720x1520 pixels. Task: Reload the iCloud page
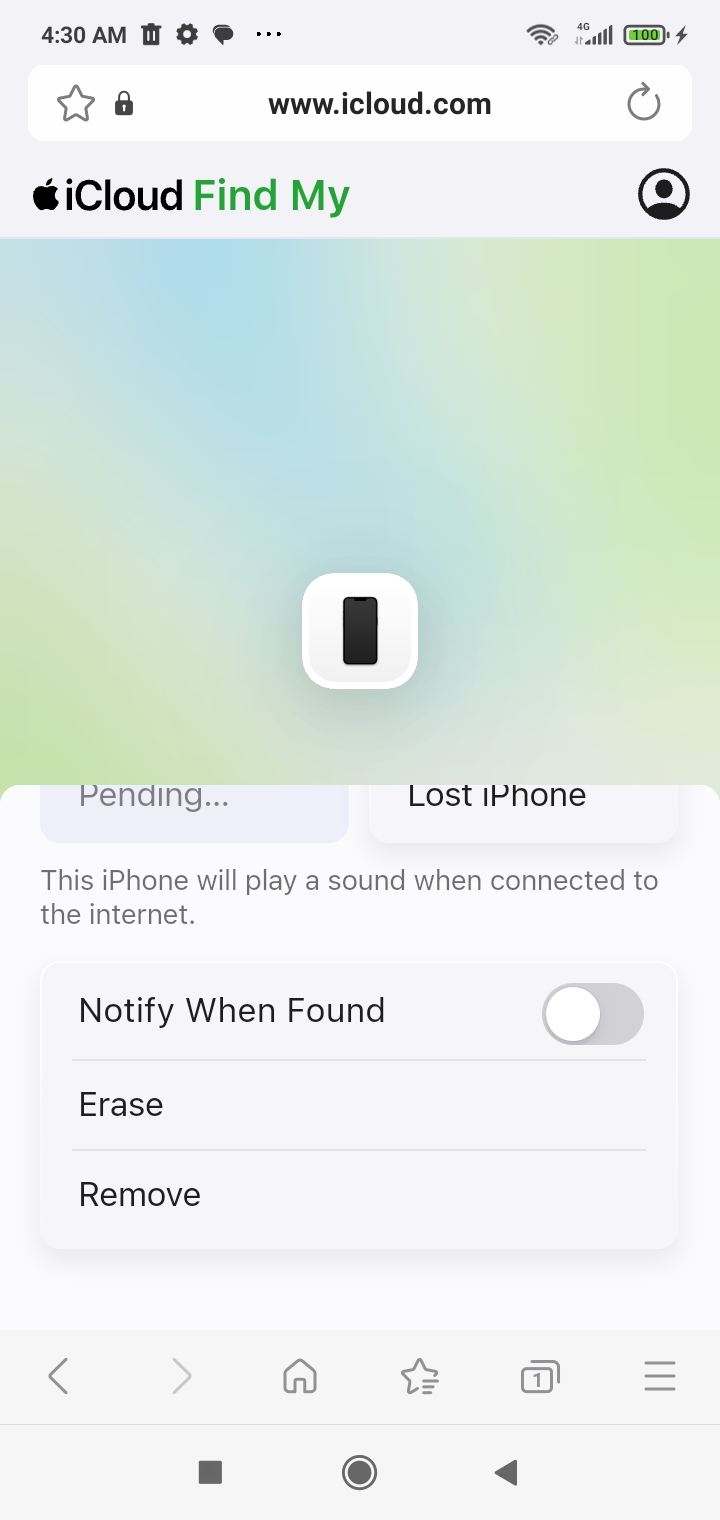[x=643, y=104]
